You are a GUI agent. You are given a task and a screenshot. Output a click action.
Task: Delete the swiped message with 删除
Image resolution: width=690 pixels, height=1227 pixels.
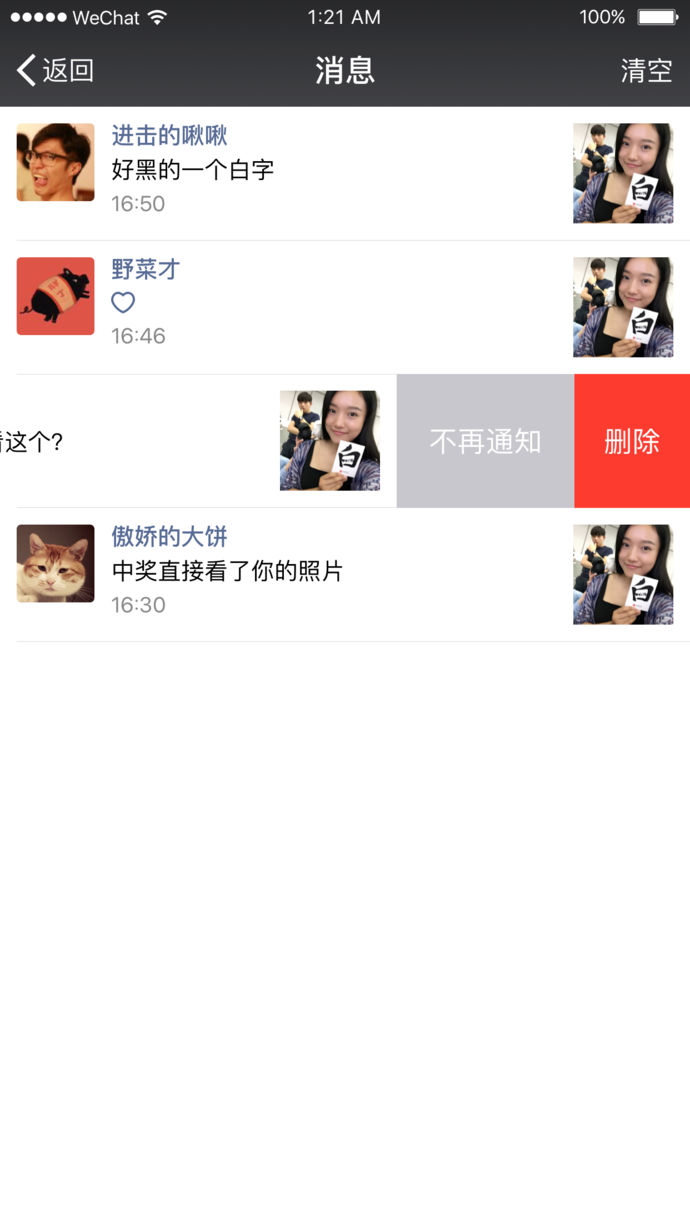632,441
